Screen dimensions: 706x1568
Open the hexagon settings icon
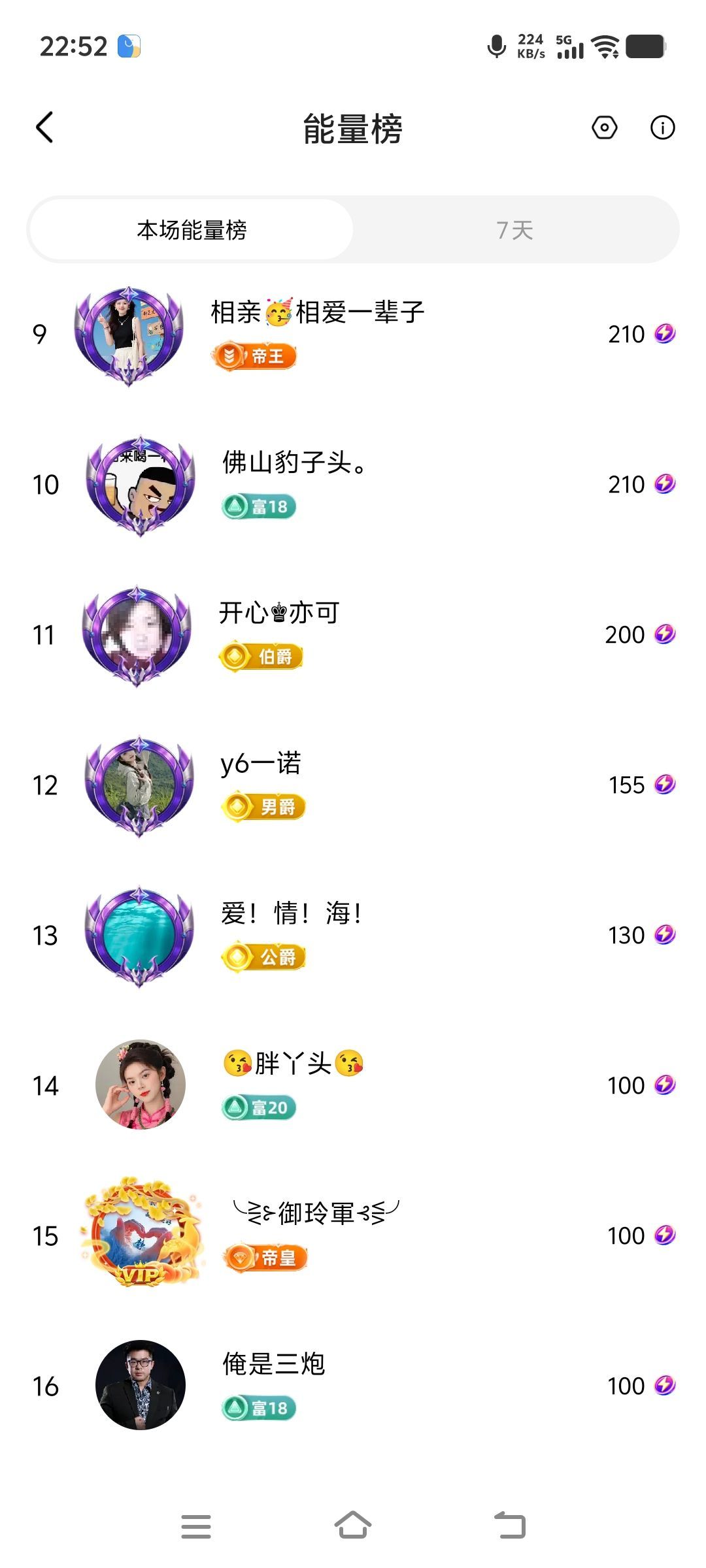[604, 127]
